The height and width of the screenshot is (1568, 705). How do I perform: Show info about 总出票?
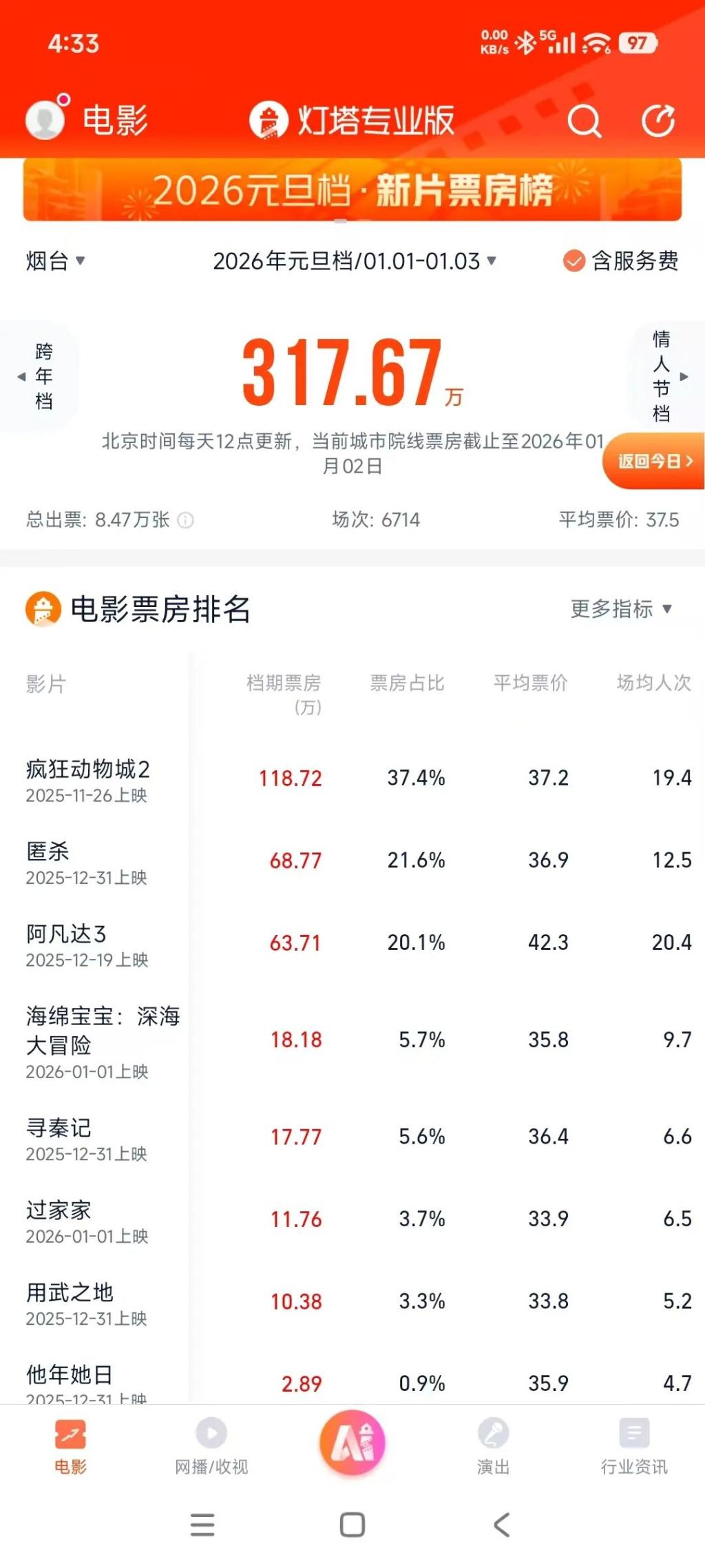(186, 520)
